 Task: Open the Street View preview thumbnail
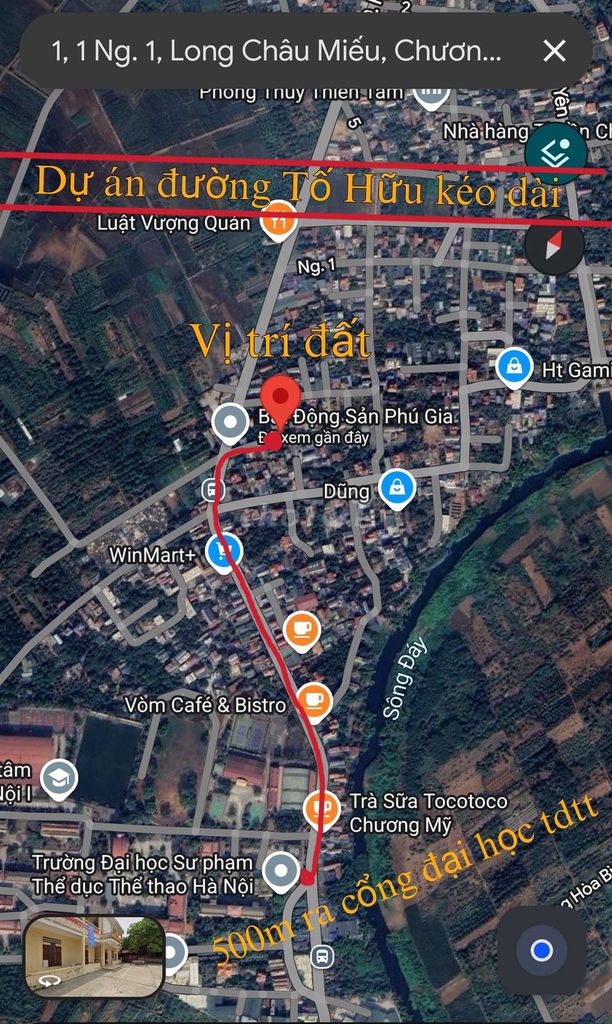pyautogui.click(x=95, y=956)
